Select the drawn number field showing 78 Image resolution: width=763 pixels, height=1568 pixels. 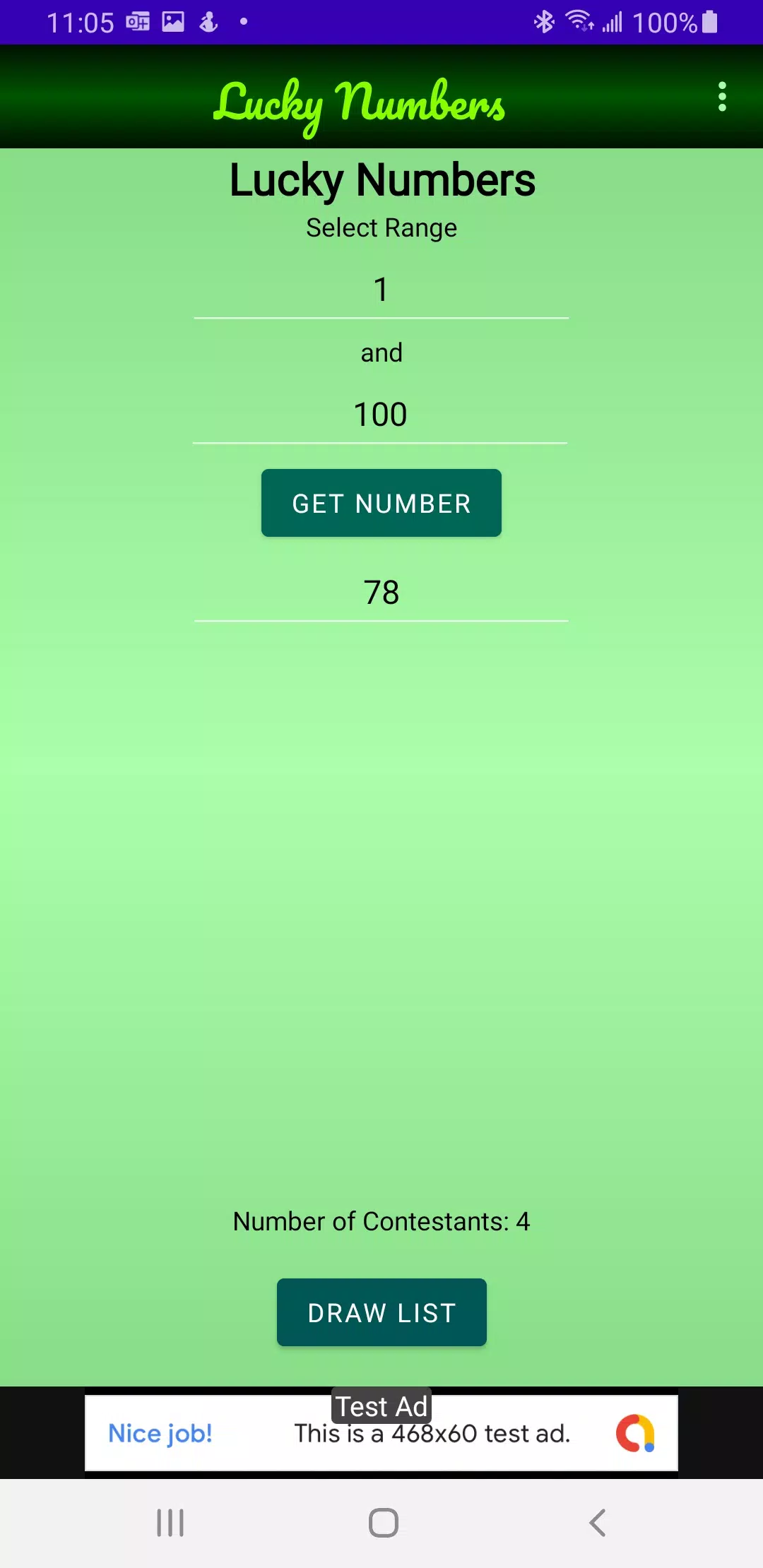click(381, 593)
